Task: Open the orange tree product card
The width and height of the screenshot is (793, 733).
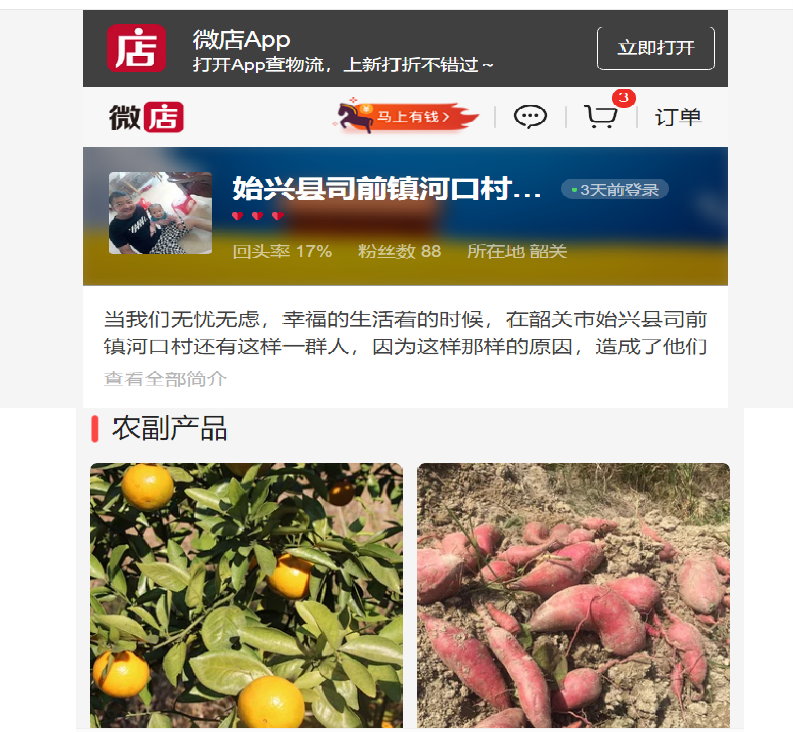Action: pos(246,595)
